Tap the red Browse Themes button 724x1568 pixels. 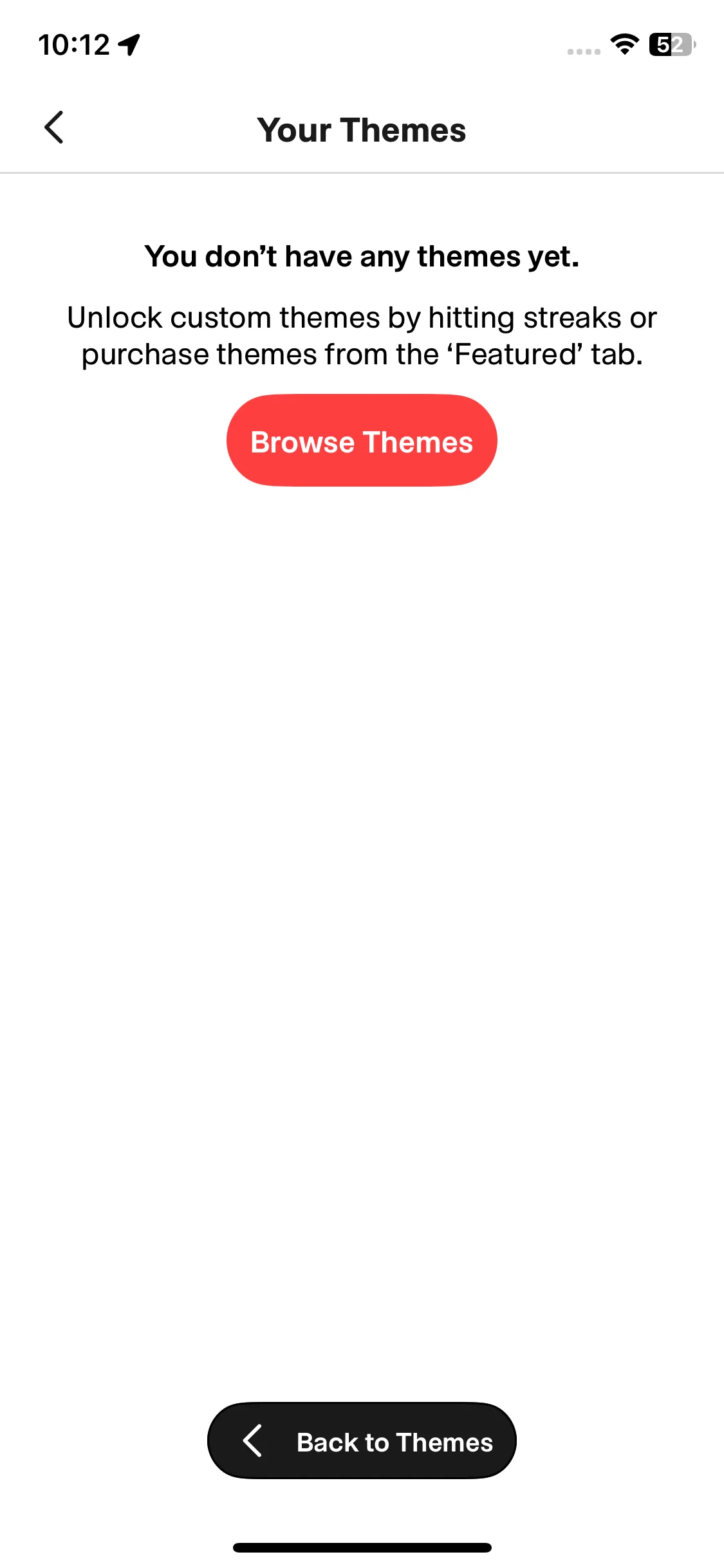click(362, 441)
